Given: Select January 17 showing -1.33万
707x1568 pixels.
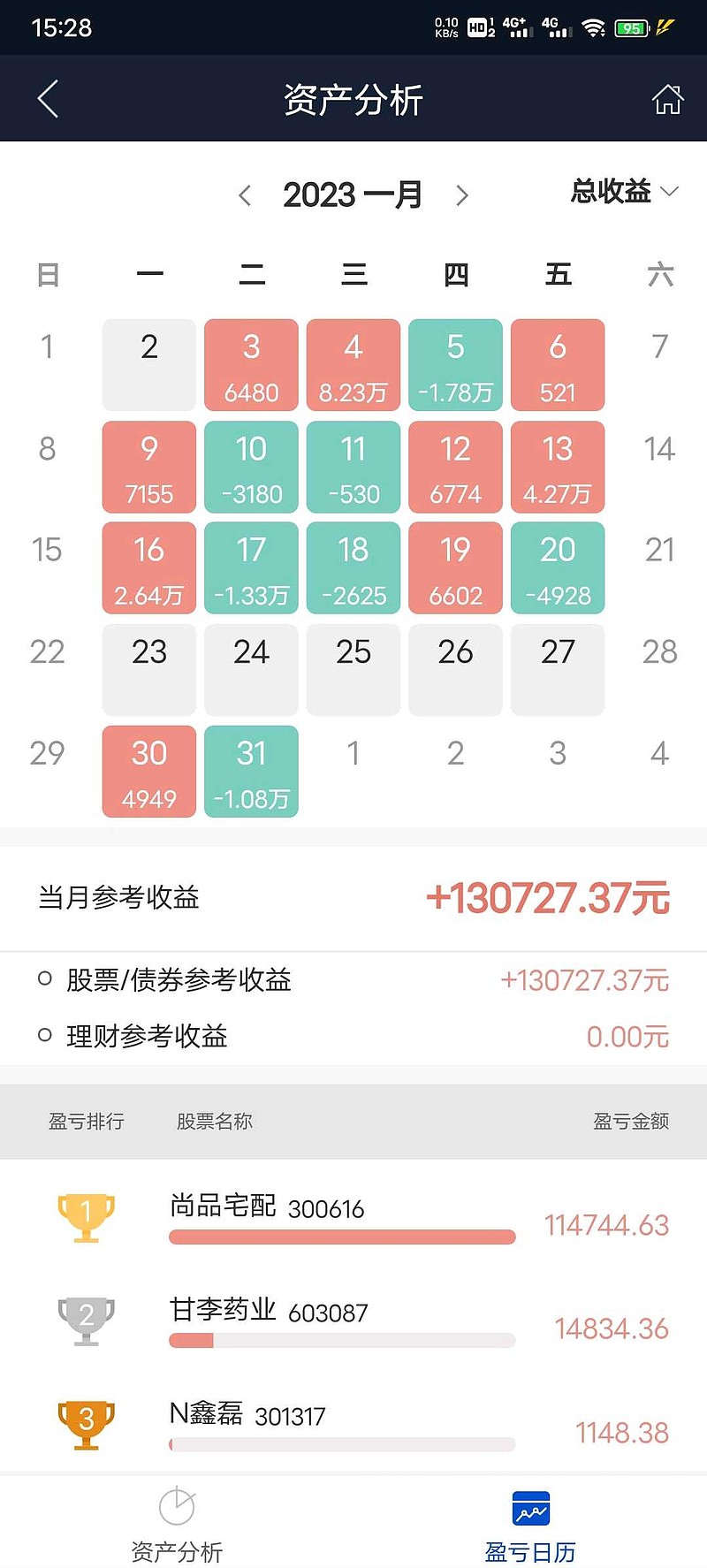Looking at the screenshot, I should tap(251, 568).
